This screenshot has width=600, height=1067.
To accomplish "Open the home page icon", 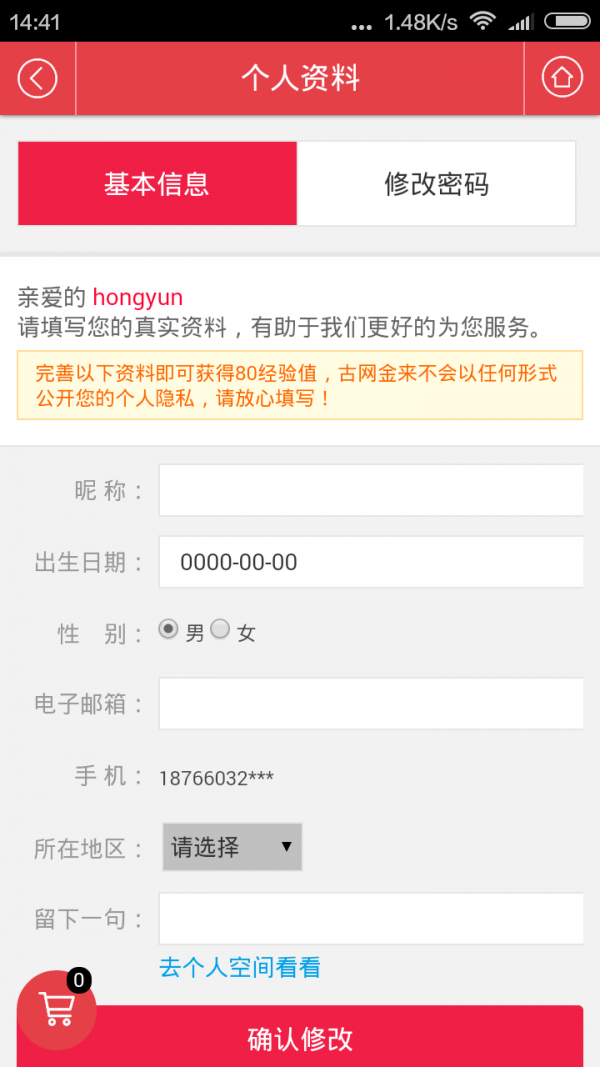I will [x=562, y=78].
